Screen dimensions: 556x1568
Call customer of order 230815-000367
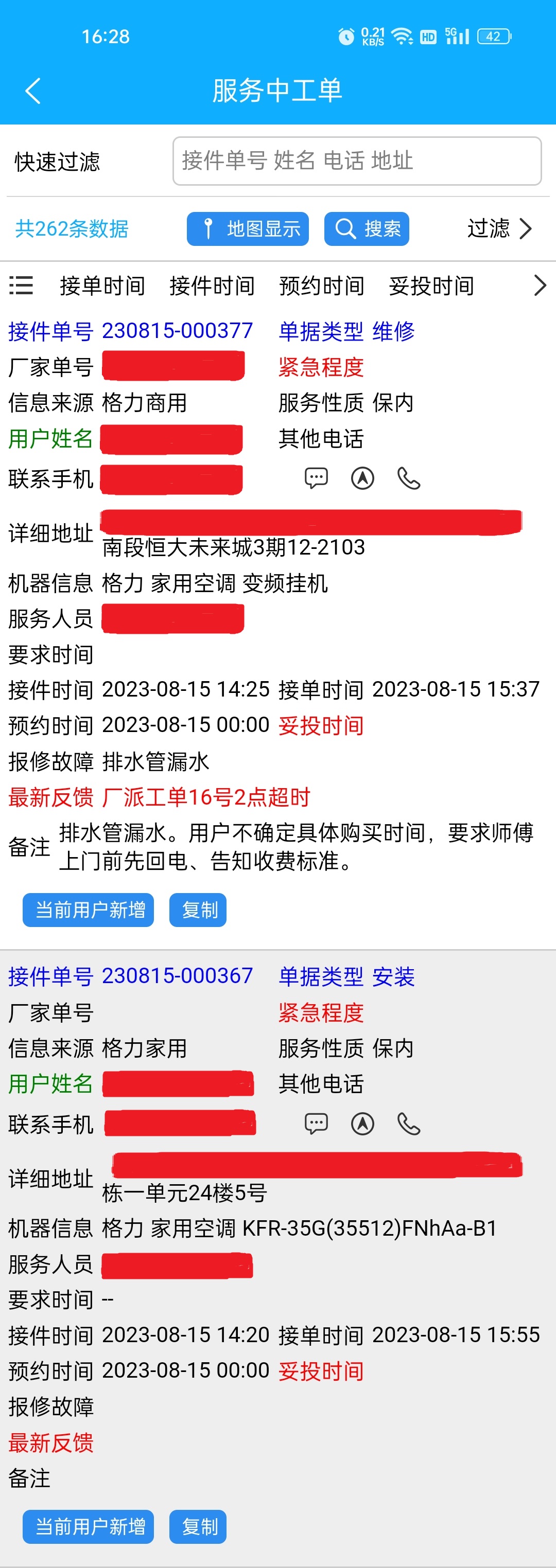click(409, 1124)
